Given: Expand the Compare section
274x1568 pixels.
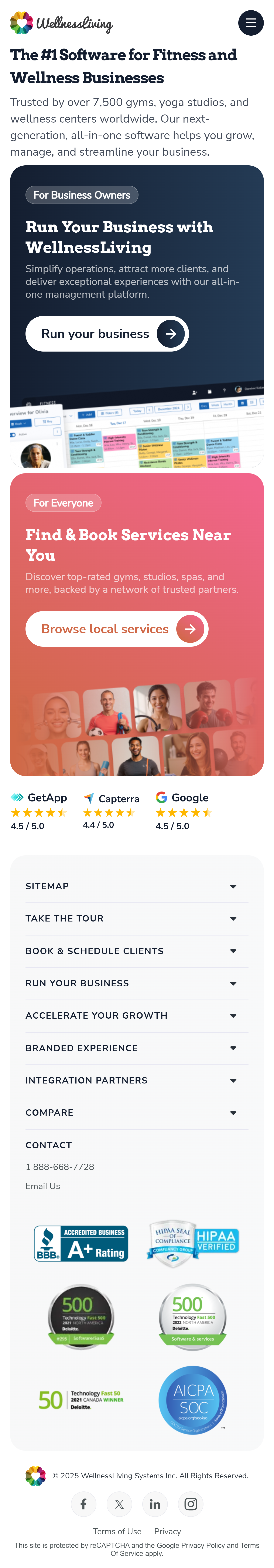Looking at the screenshot, I should point(137,1113).
